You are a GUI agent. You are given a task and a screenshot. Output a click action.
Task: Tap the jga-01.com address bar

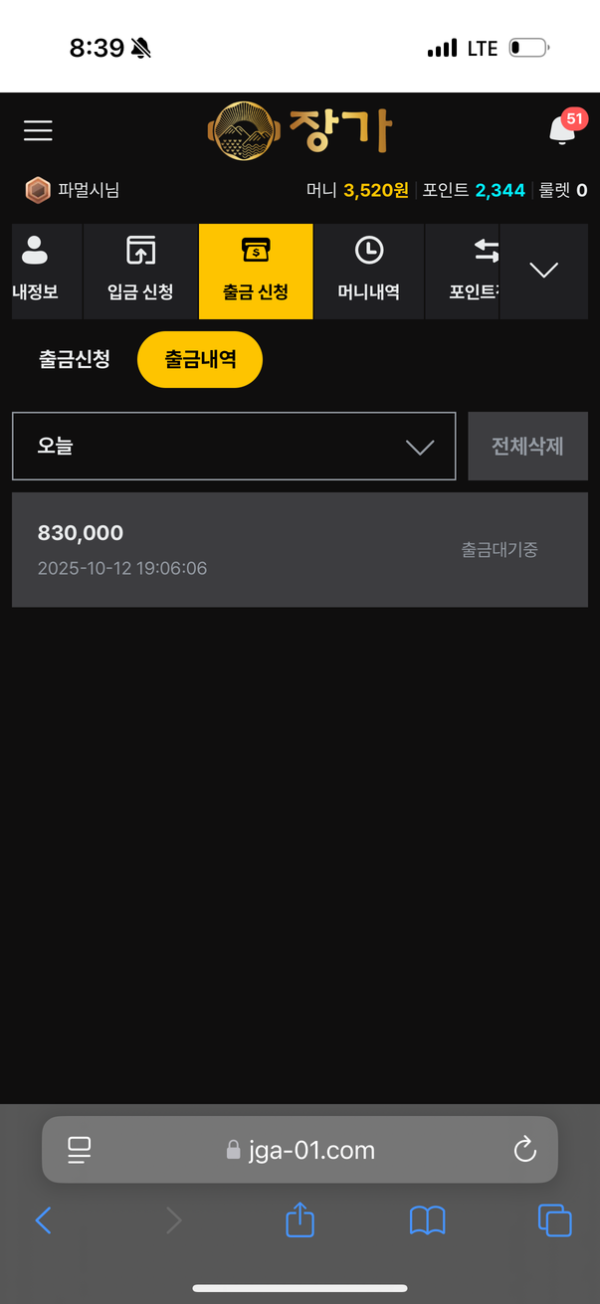(300, 1150)
